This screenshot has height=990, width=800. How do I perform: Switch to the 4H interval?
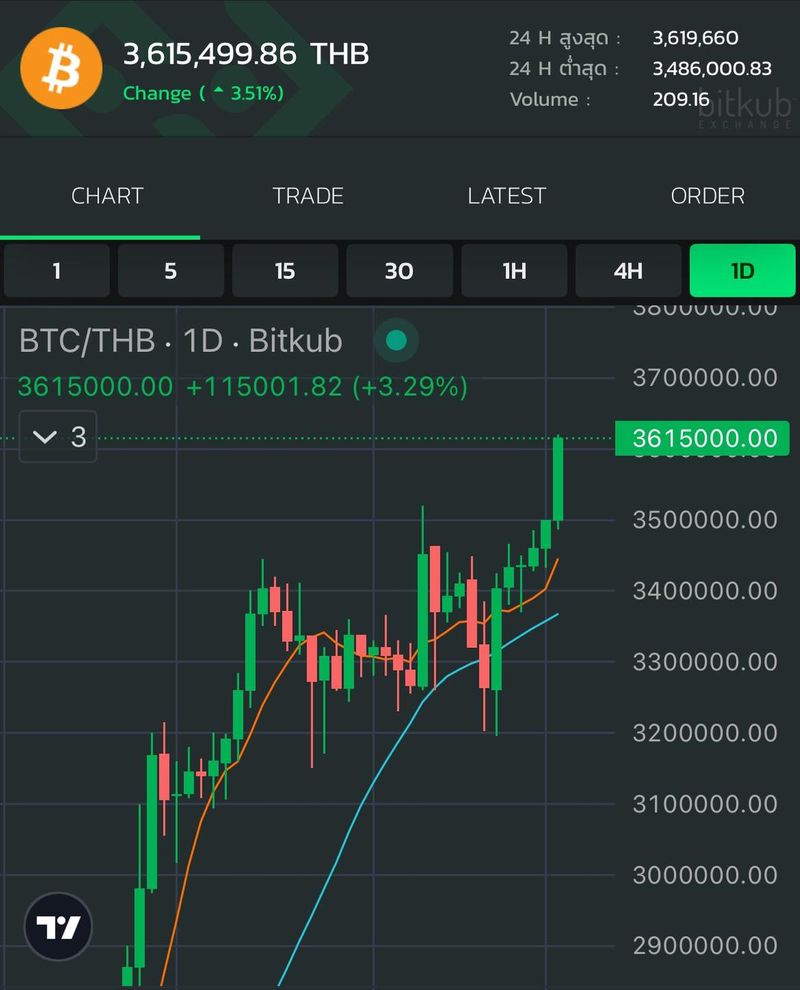[x=628, y=270]
